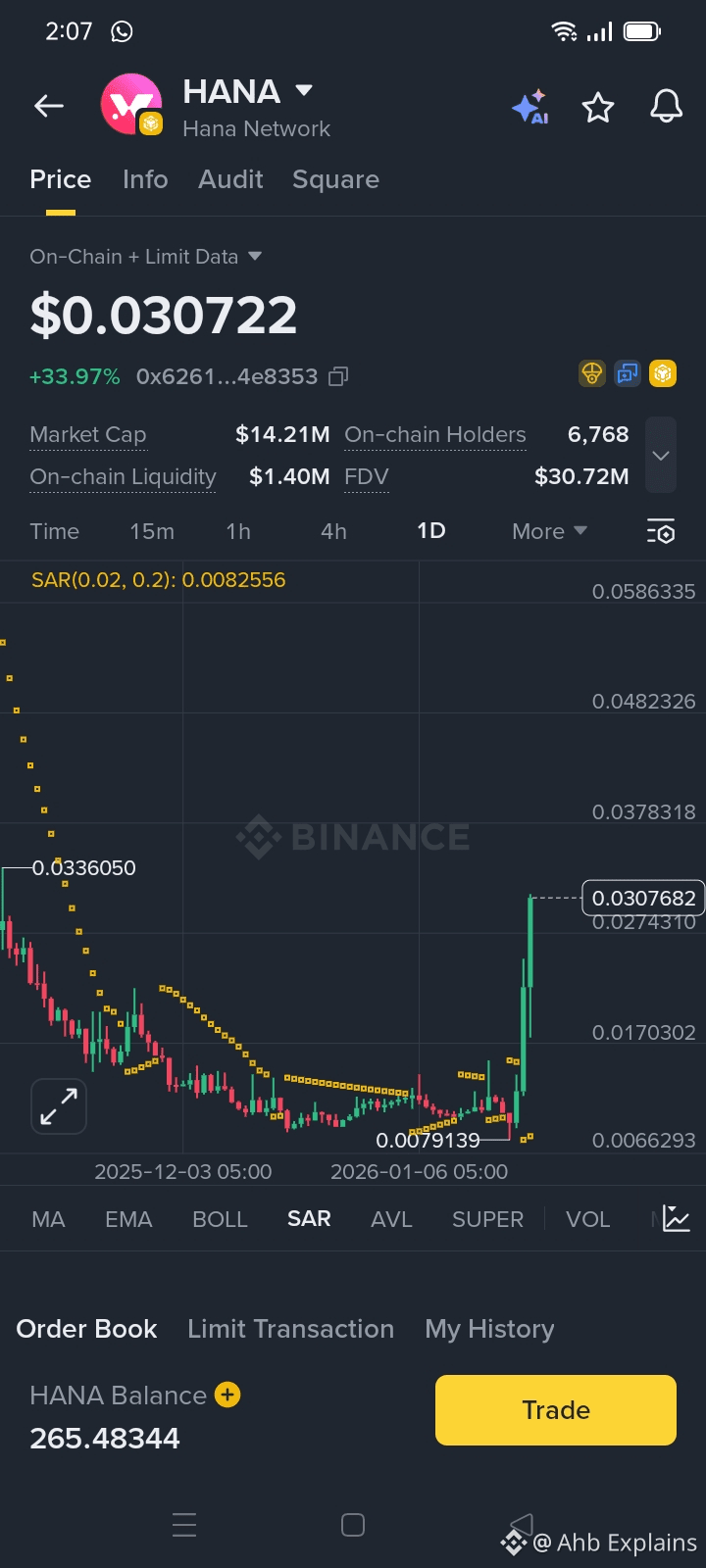Select the 15m chart interval

coord(152,531)
